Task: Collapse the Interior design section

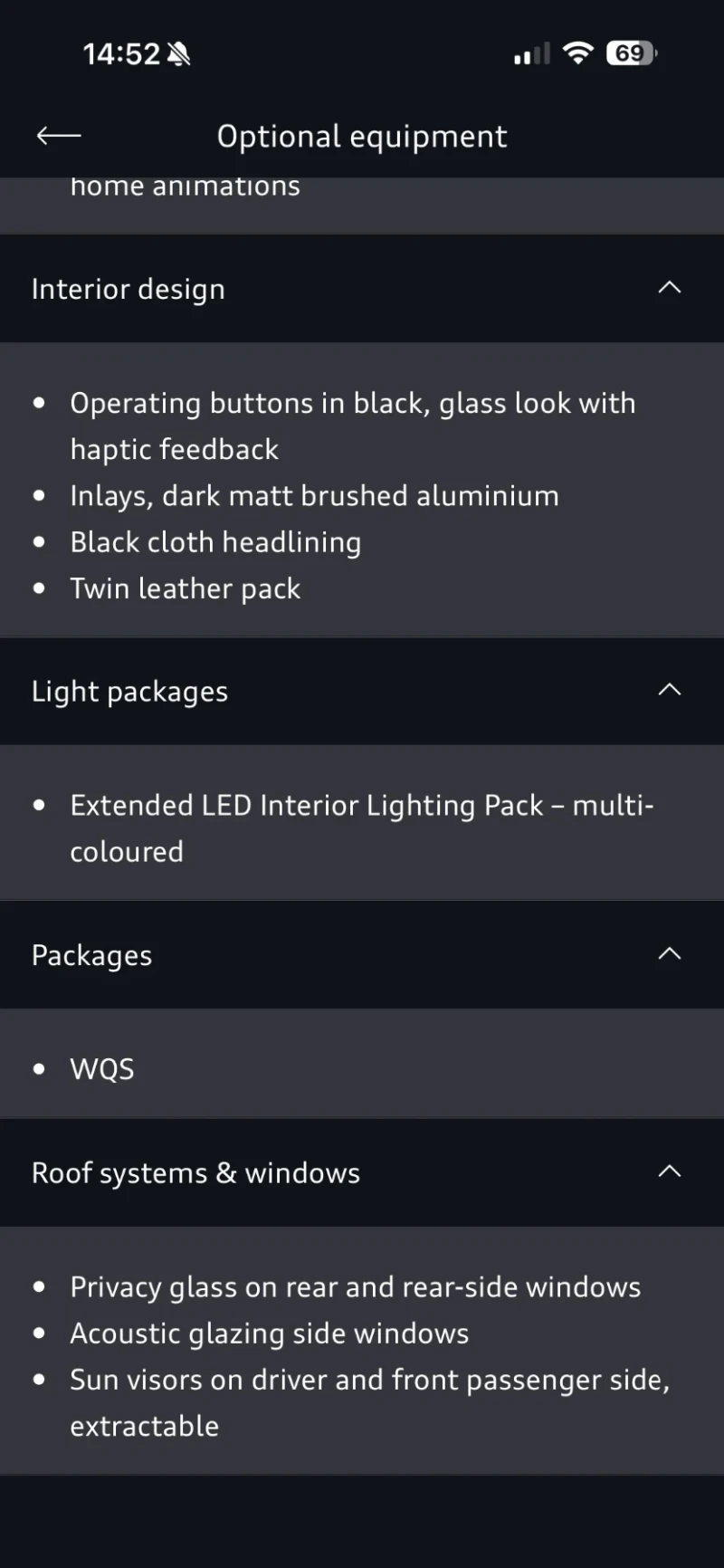Action: click(669, 288)
